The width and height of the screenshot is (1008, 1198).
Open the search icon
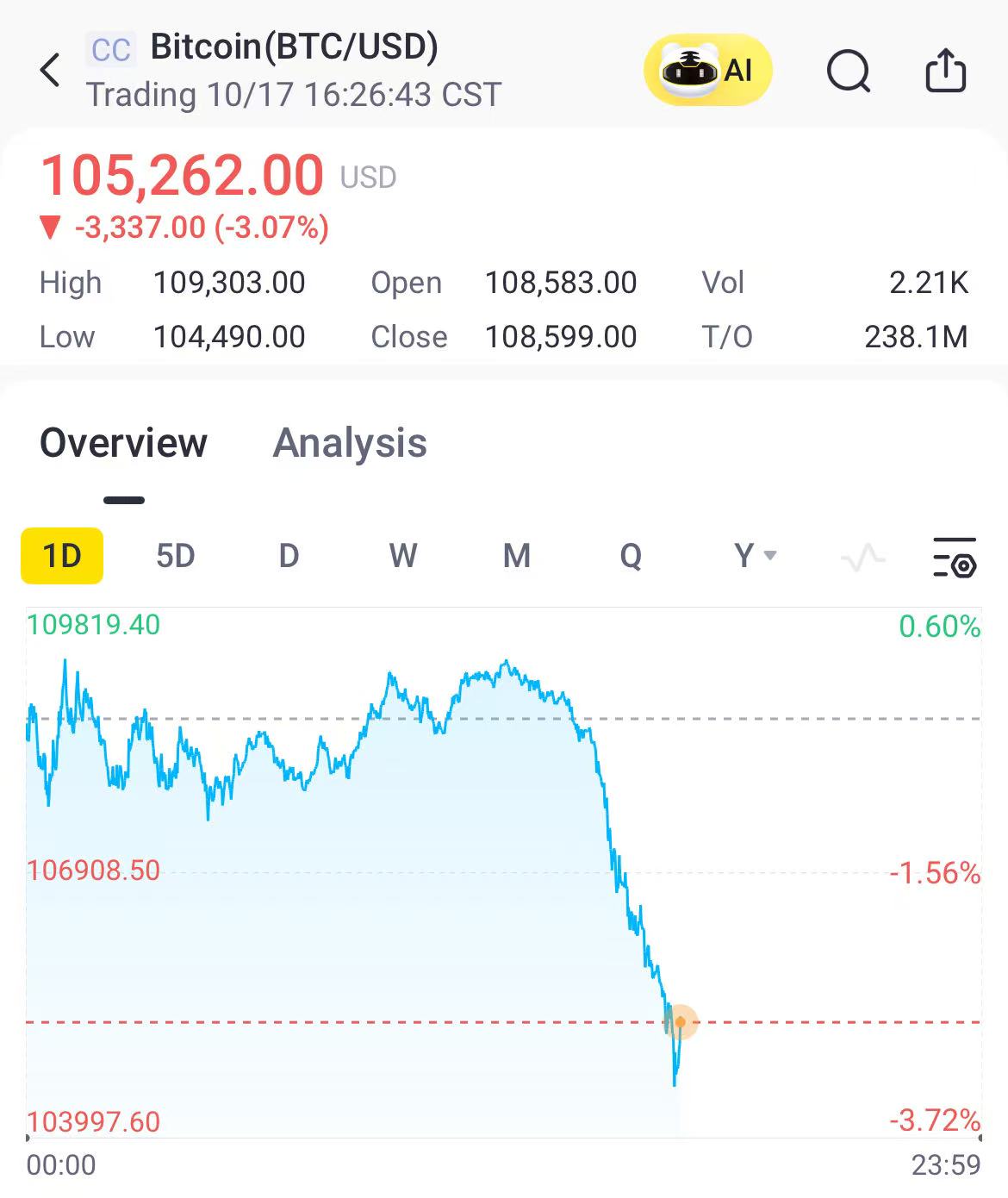[x=849, y=71]
